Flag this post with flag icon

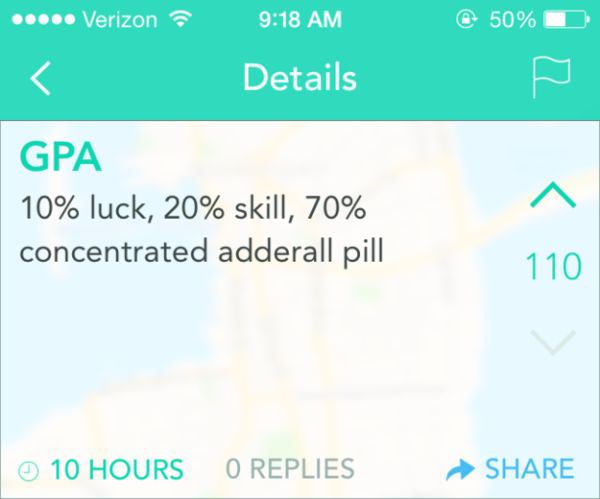coord(551,77)
